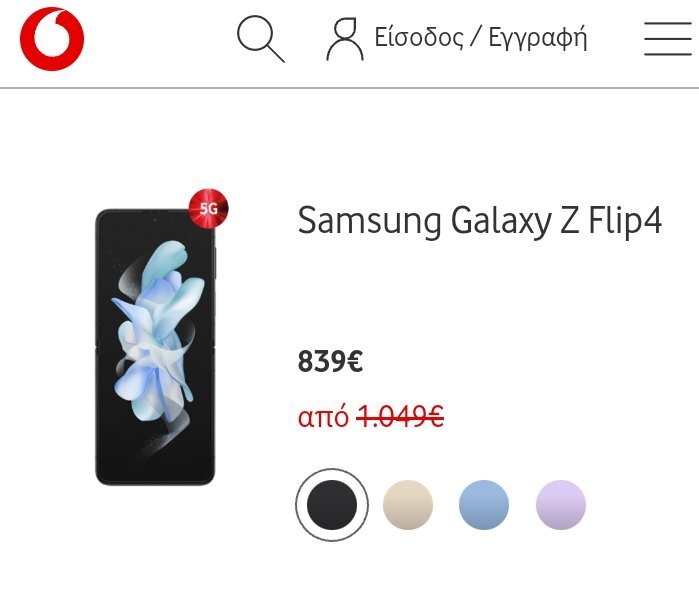
Task: Open the Galaxy Z Flip4 product image
Action: 155,346
